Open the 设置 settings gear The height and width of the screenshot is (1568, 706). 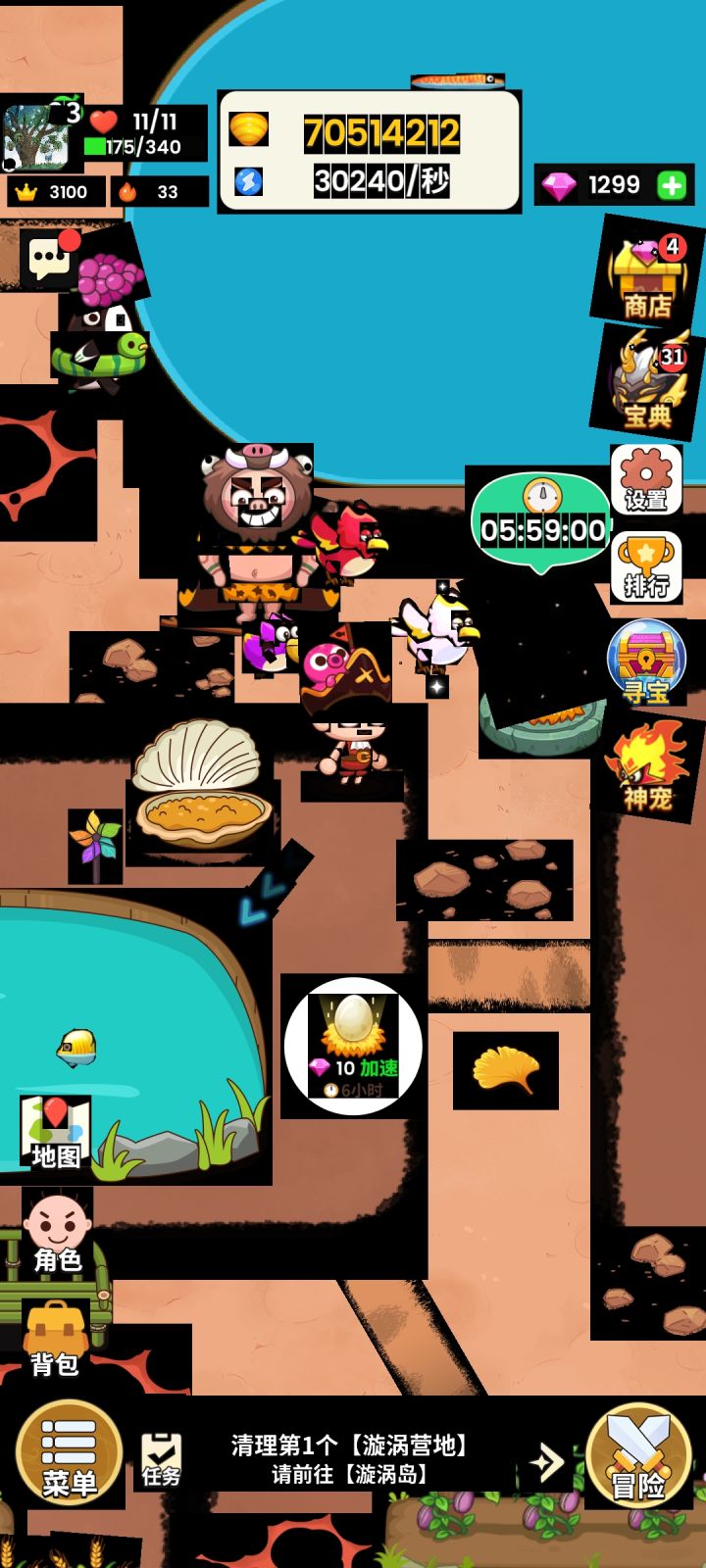647,480
